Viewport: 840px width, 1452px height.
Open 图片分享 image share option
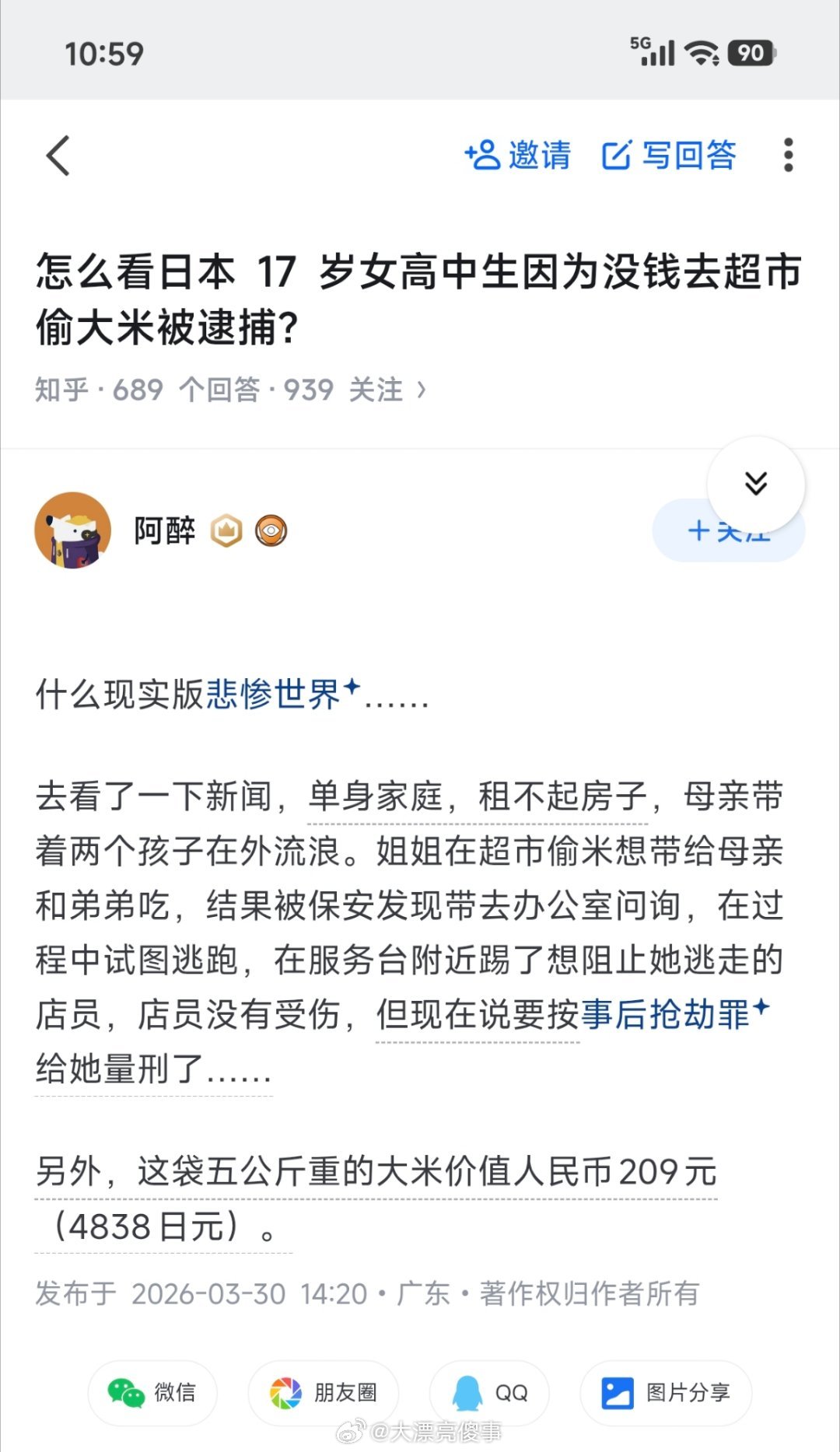click(619, 1394)
